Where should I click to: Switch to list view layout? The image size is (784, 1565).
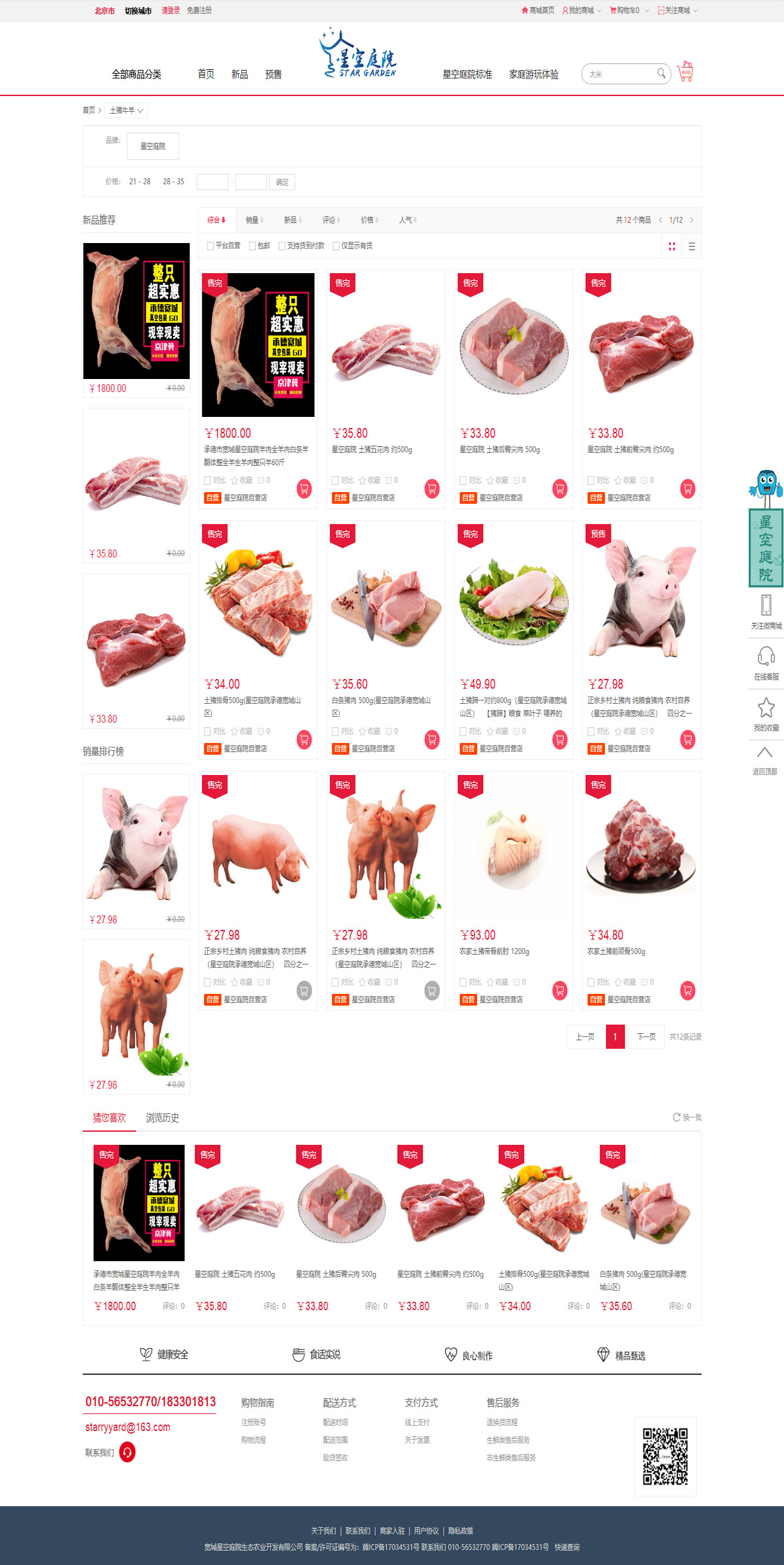click(x=691, y=246)
